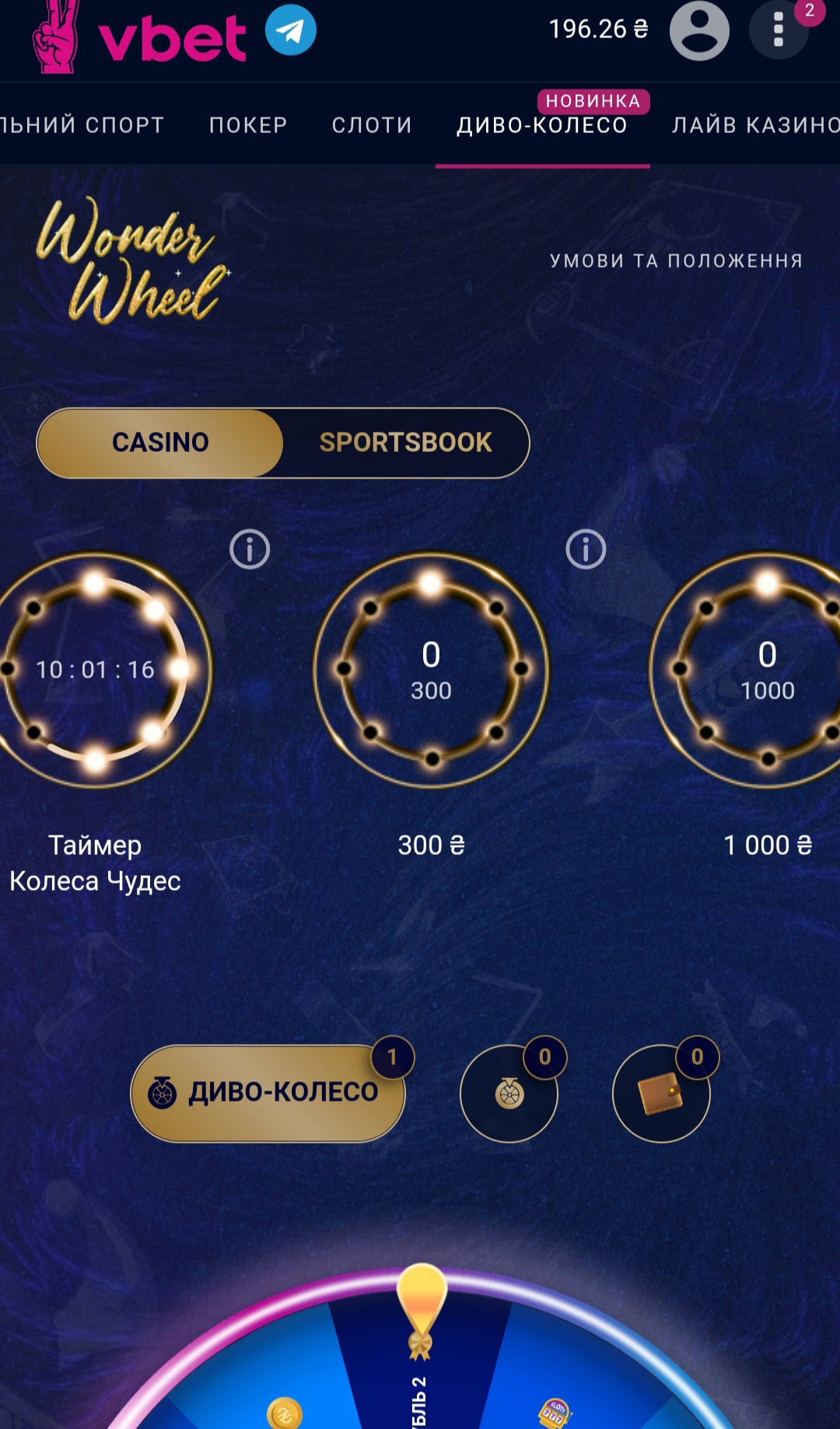The height and width of the screenshot is (1429, 840).
Task: Go to ЛАЙВ КАЗИНО tab
Action: point(755,125)
